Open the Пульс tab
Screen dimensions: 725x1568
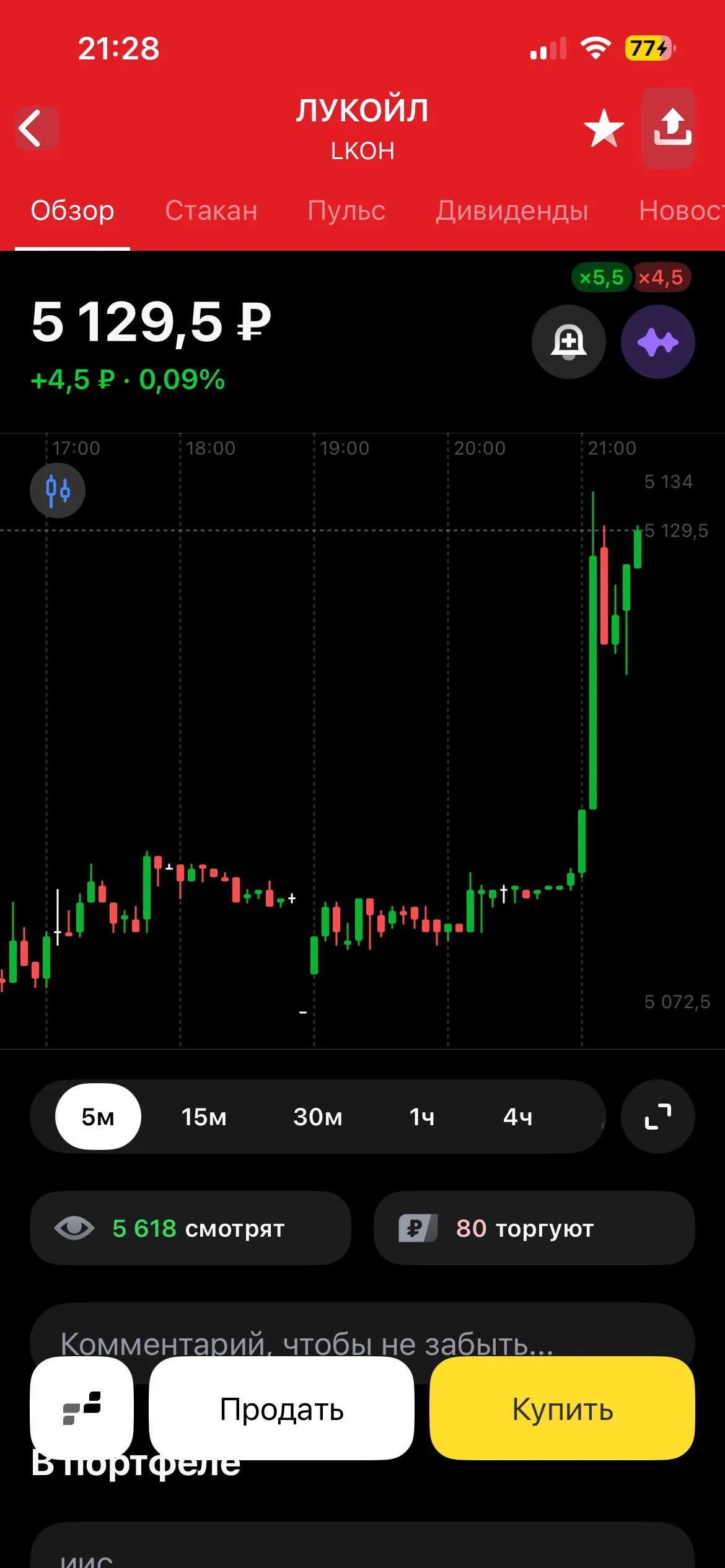346,211
